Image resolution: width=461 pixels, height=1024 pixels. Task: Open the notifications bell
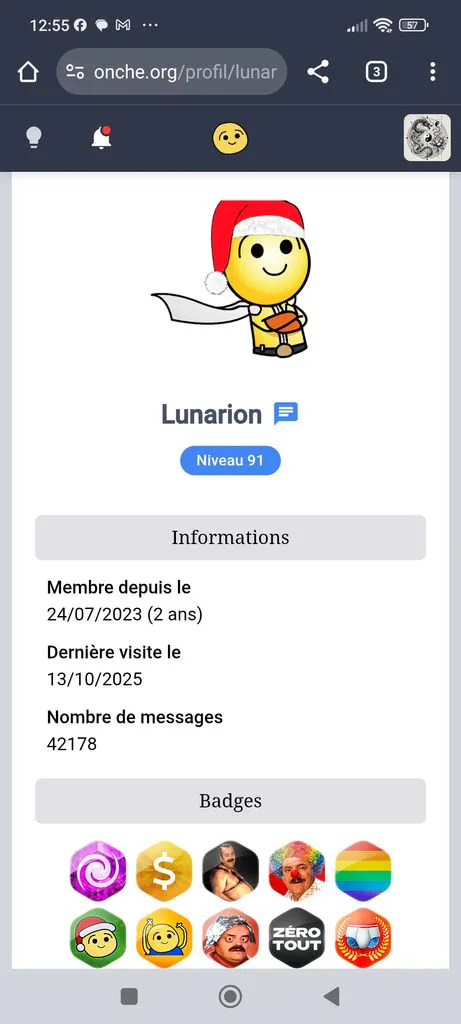pos(101,138)
